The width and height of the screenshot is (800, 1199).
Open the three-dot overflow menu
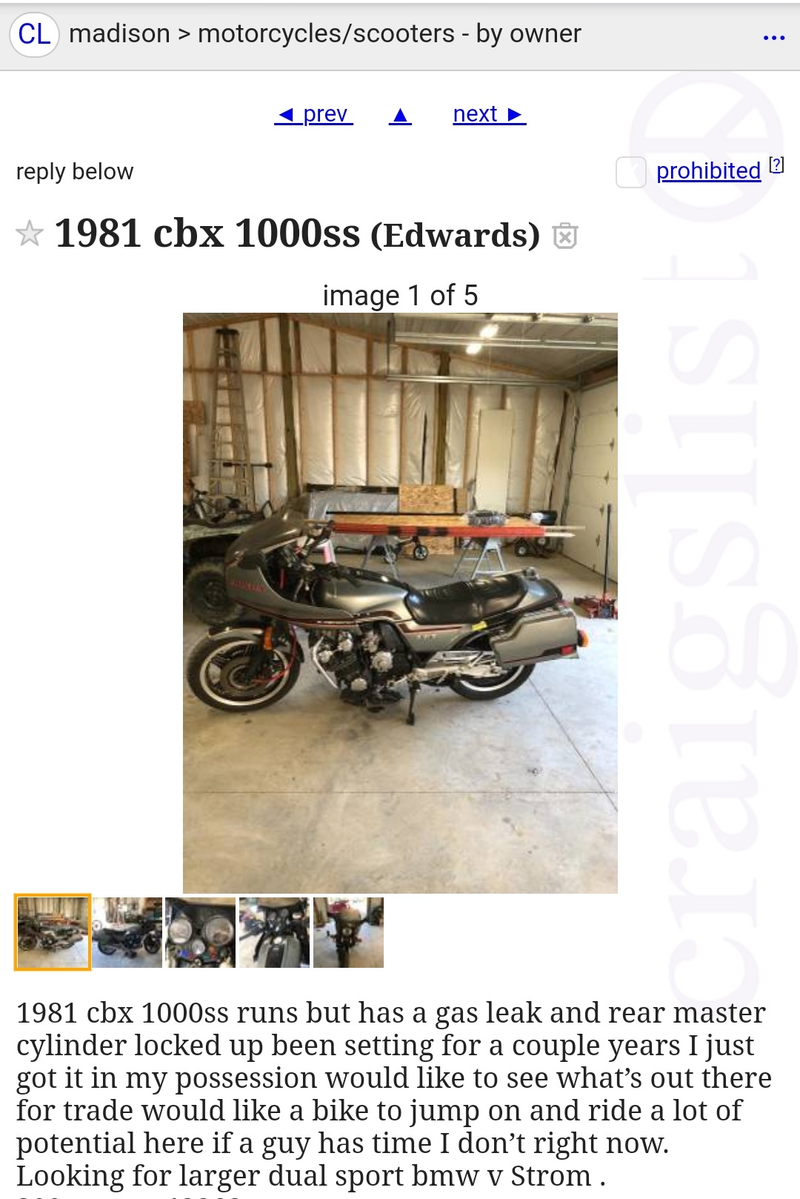coord(773,38)
